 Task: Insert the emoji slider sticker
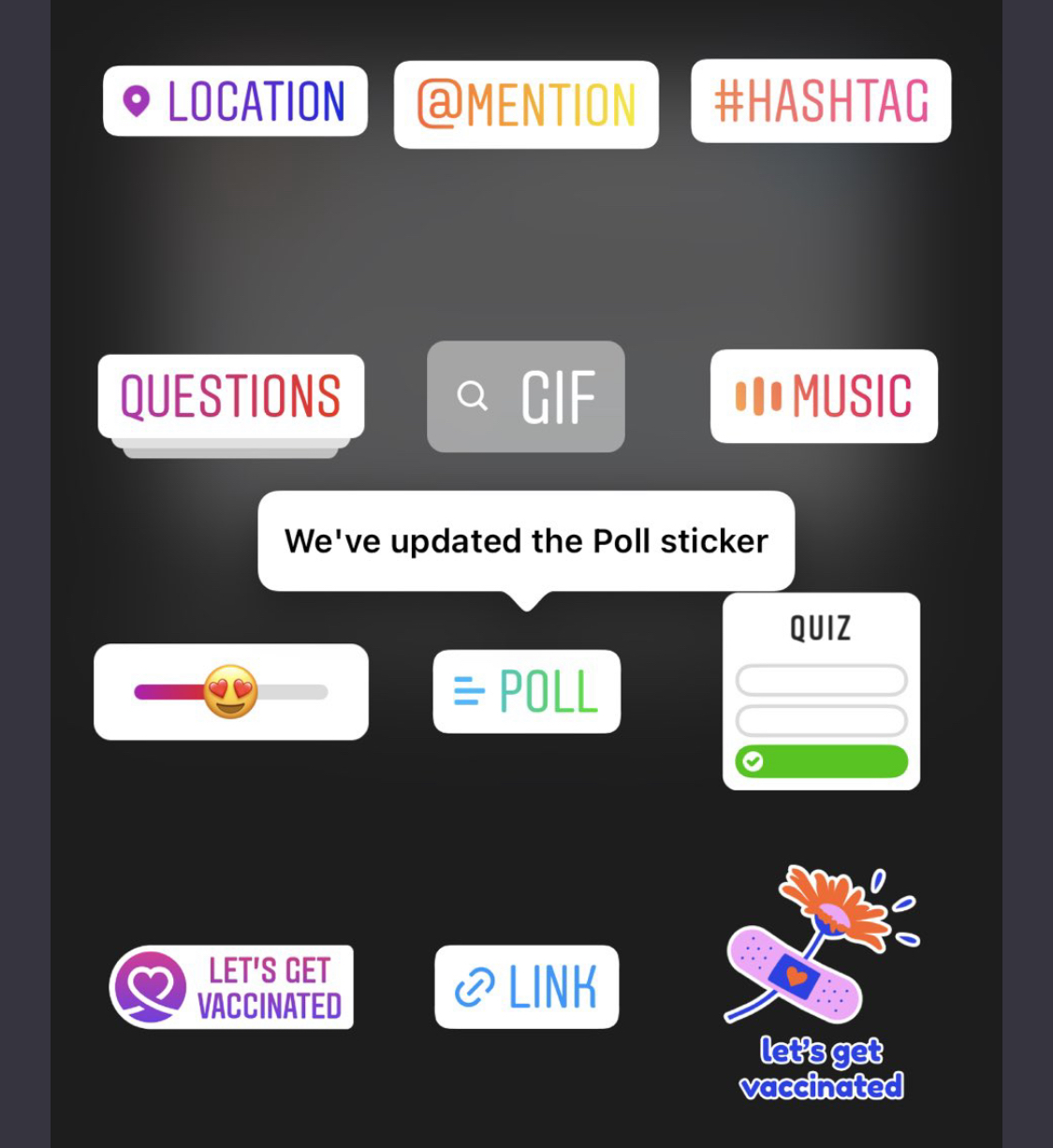(231, 692)
